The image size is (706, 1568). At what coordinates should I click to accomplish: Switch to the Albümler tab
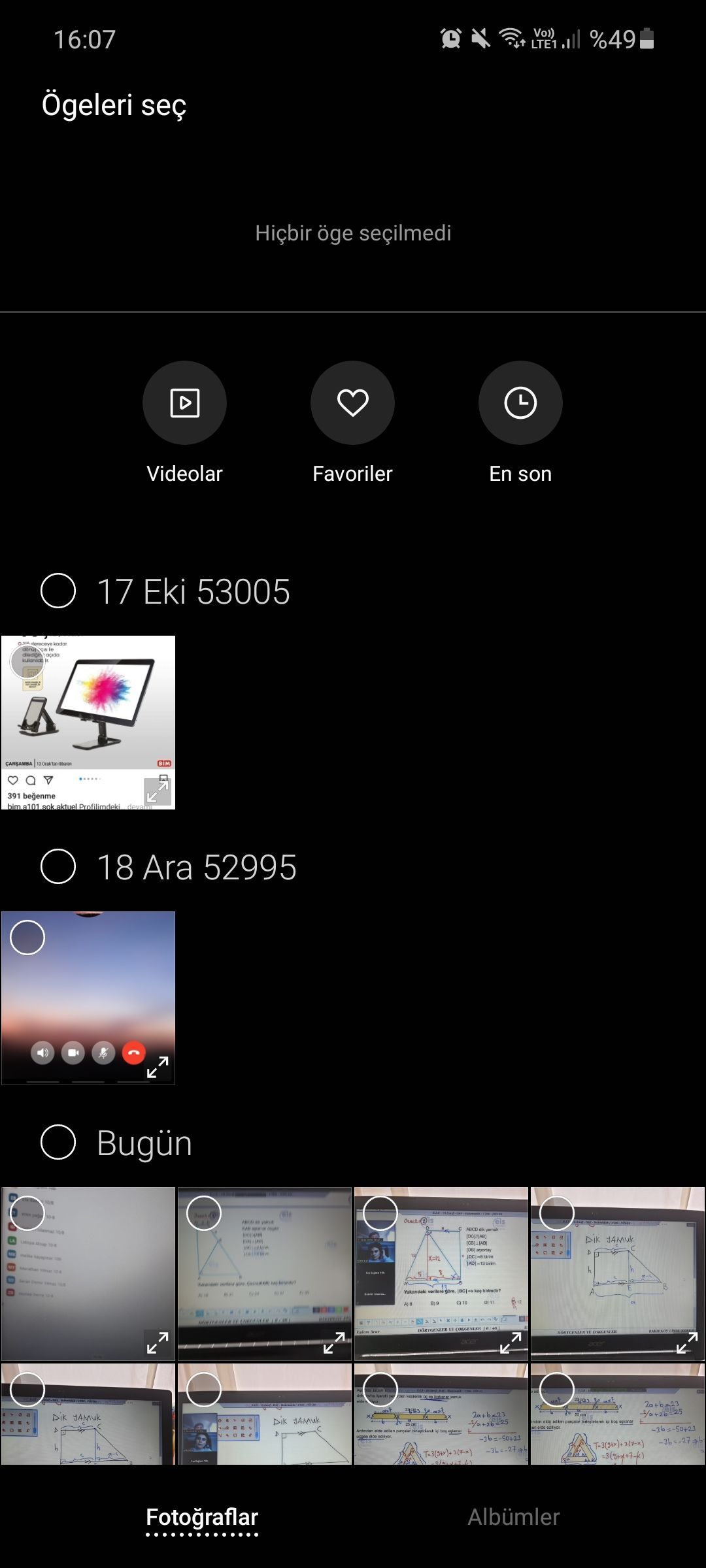(514, 1517)
